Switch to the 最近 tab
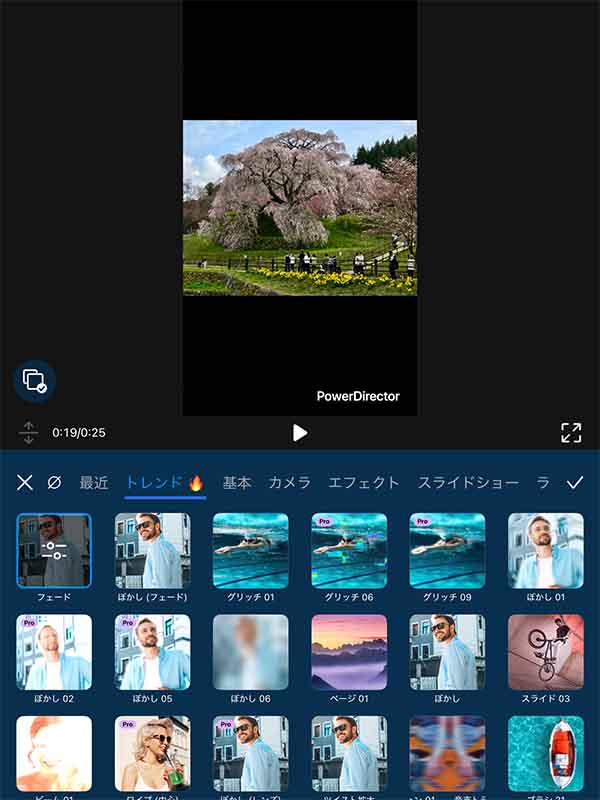Screen dimensions: 600x800 tap(93, 482)
